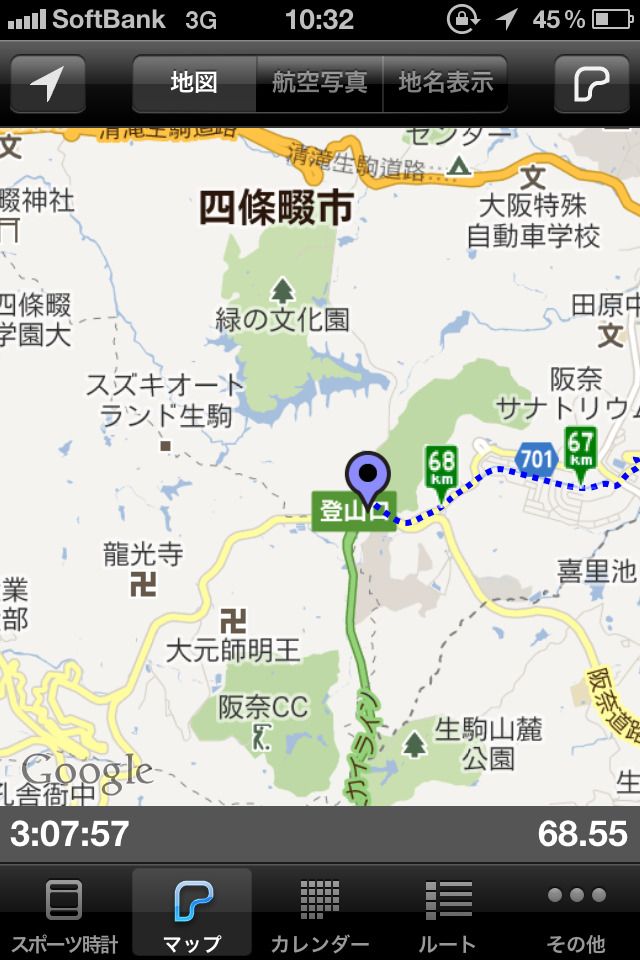Show the ルート list tab

click(x=448, y=913)
